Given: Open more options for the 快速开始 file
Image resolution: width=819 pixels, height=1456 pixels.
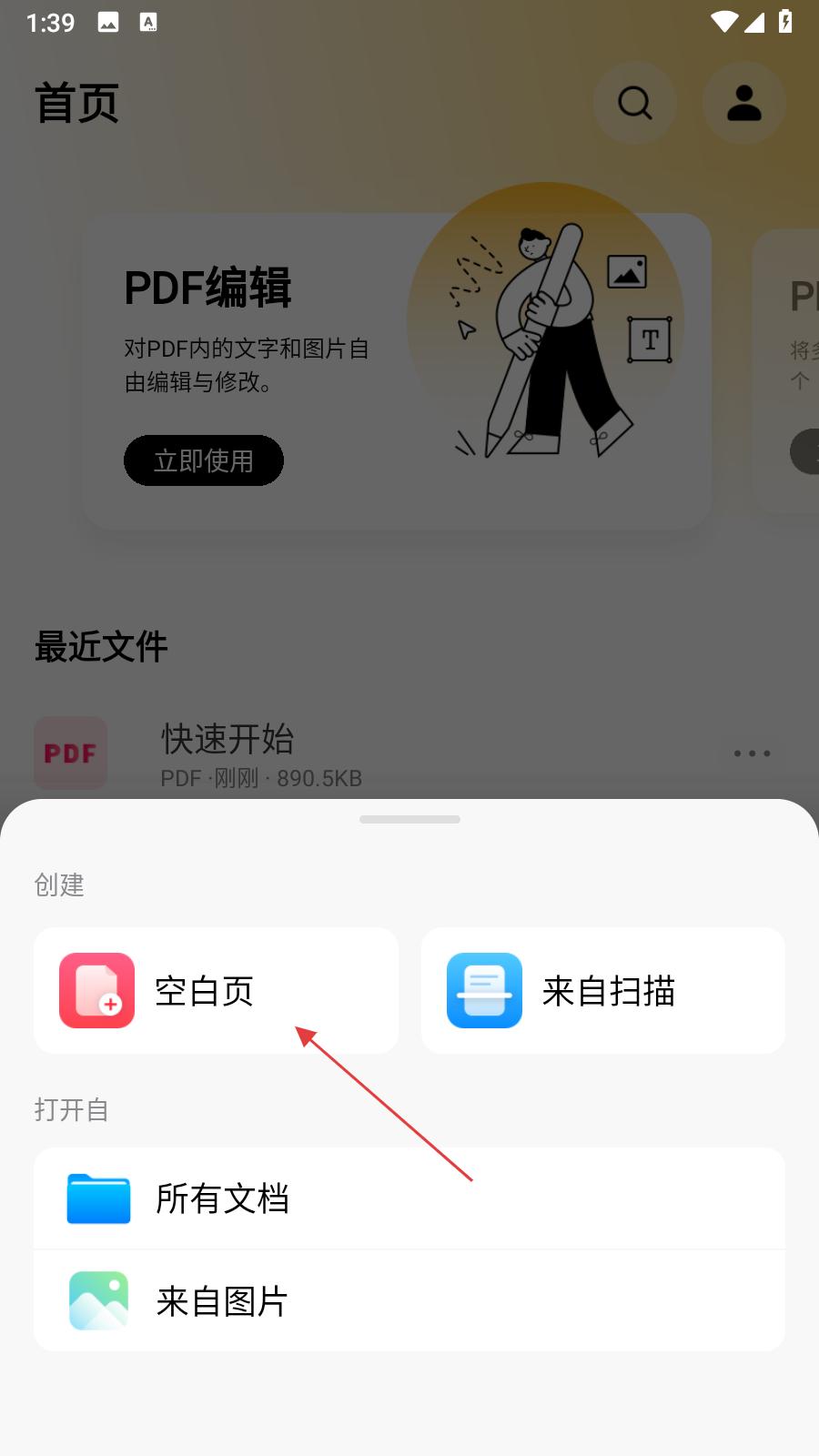Looking at the screenshot, I should pos(752,753).
